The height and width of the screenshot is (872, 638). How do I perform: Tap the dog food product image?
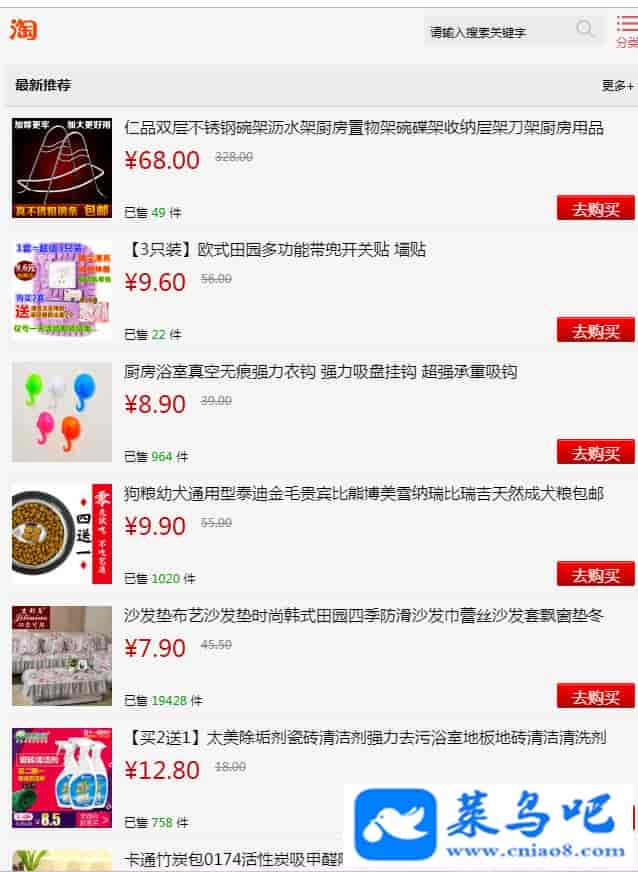point(62,534)
